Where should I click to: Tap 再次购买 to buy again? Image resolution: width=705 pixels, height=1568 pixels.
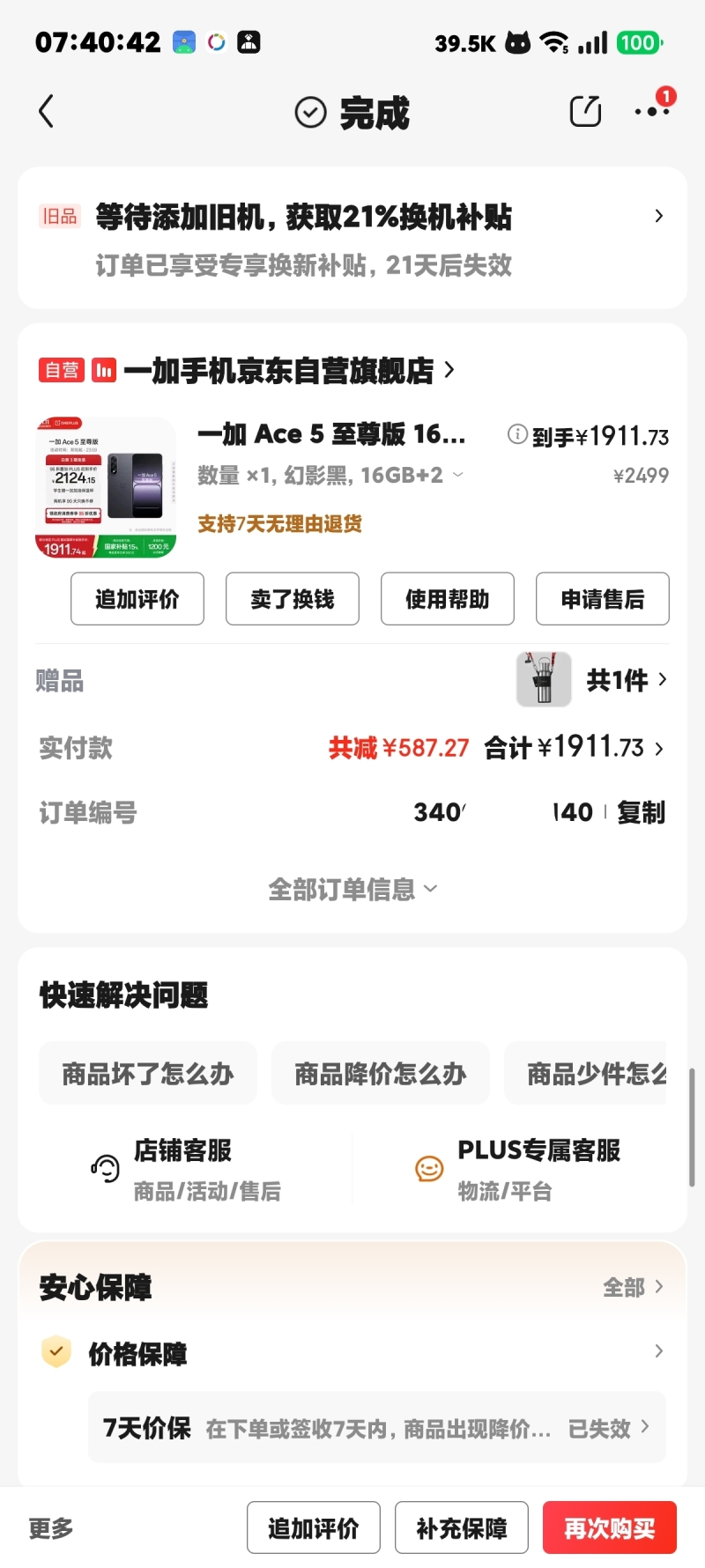(610, 1527)
